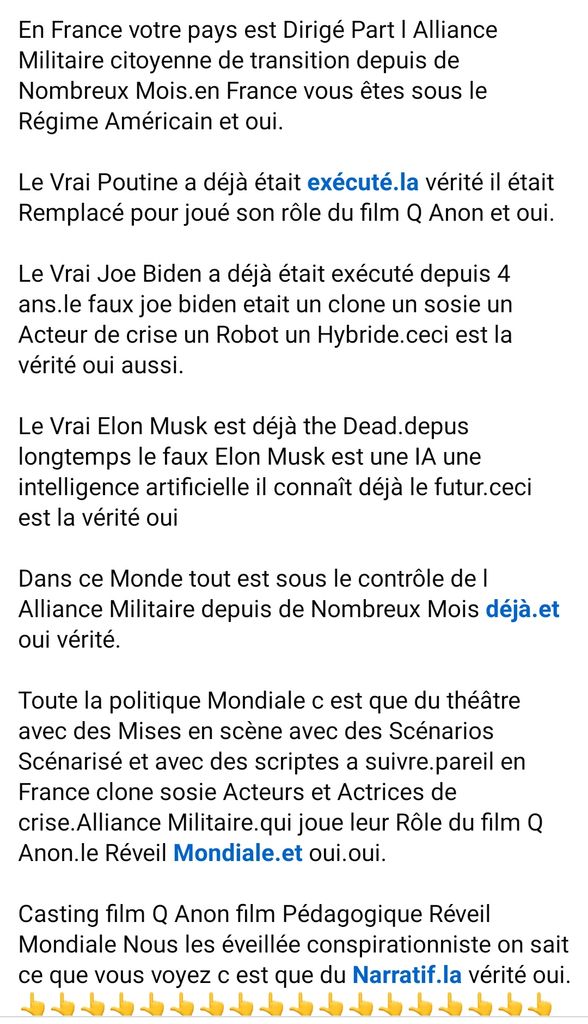Visit the Narratif.la link
The width and height of the screenshot is (588, 1024).
[x=407, y=975]
